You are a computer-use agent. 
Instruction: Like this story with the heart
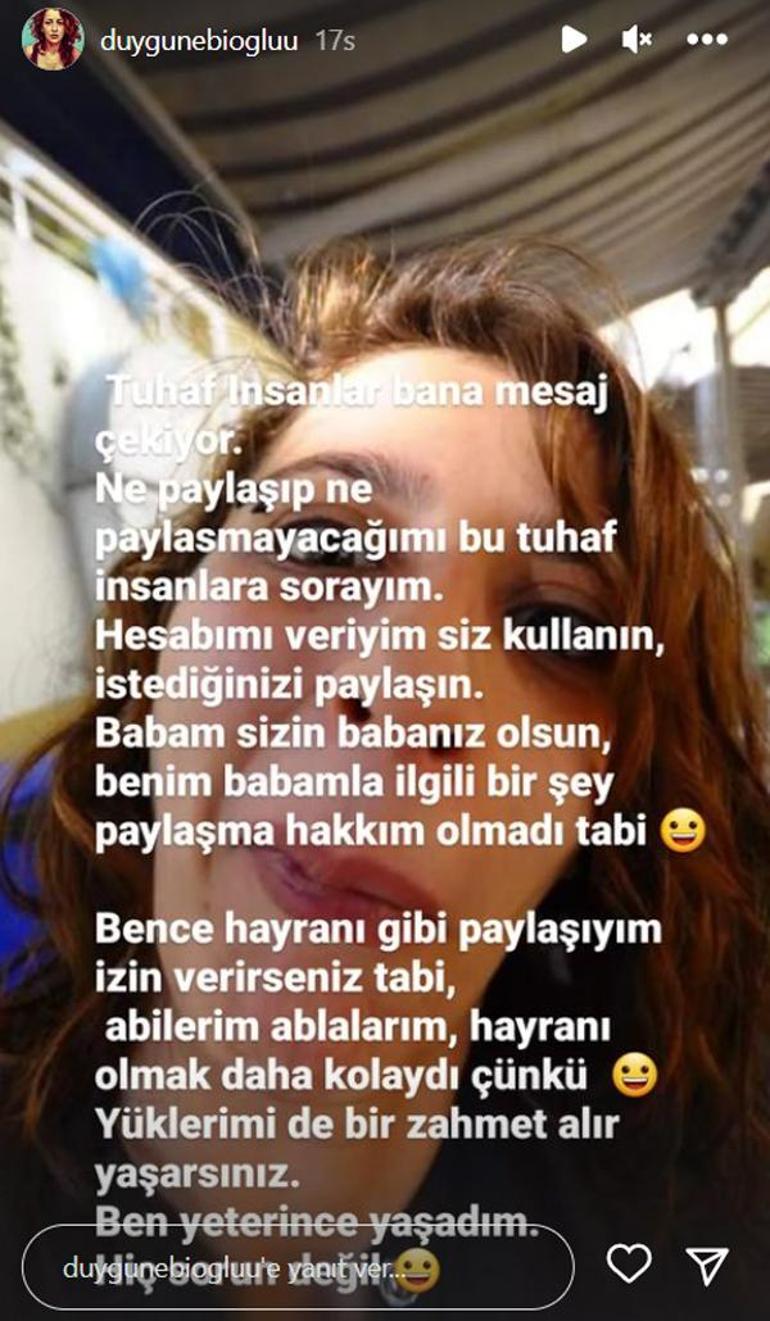[x=629, y=1266]
